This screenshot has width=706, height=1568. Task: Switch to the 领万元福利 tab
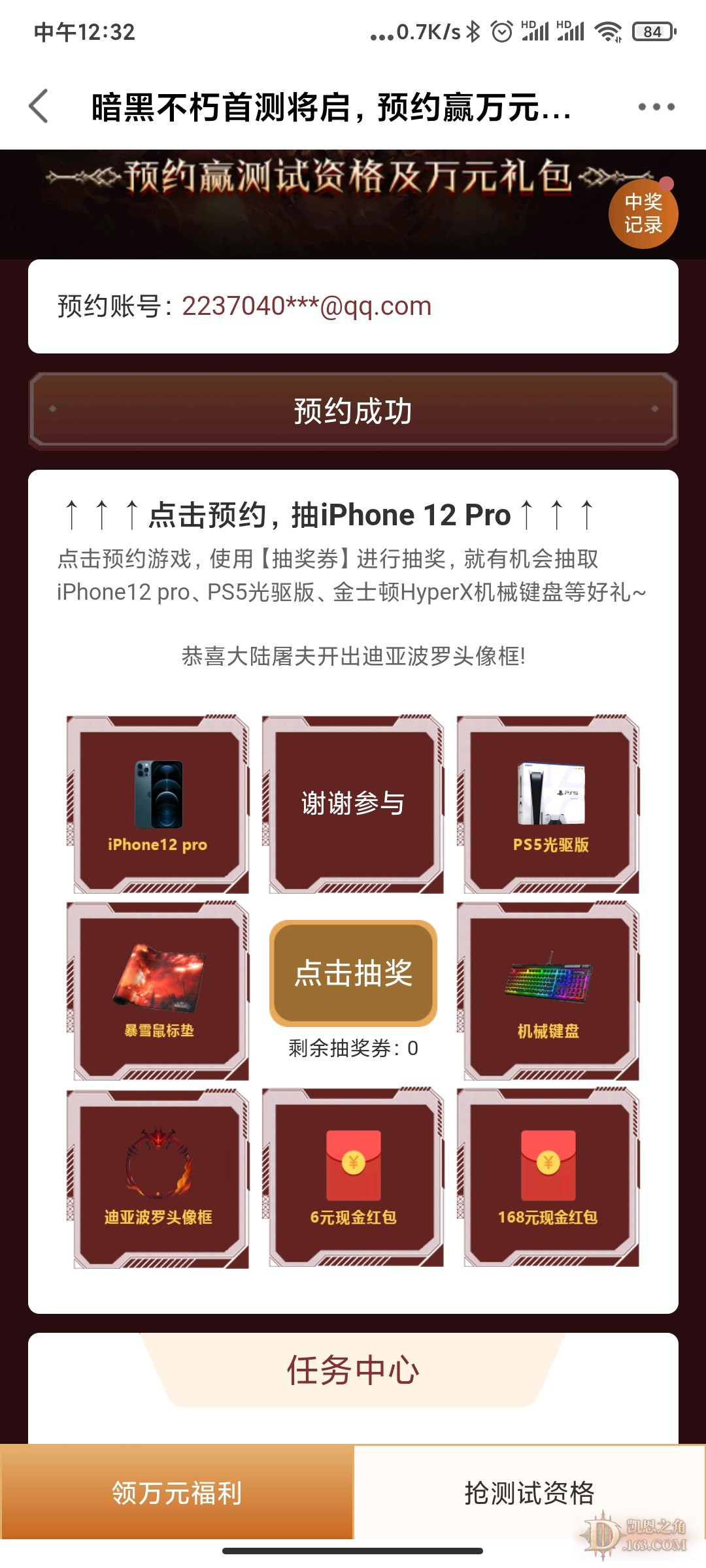[176, 1492]
